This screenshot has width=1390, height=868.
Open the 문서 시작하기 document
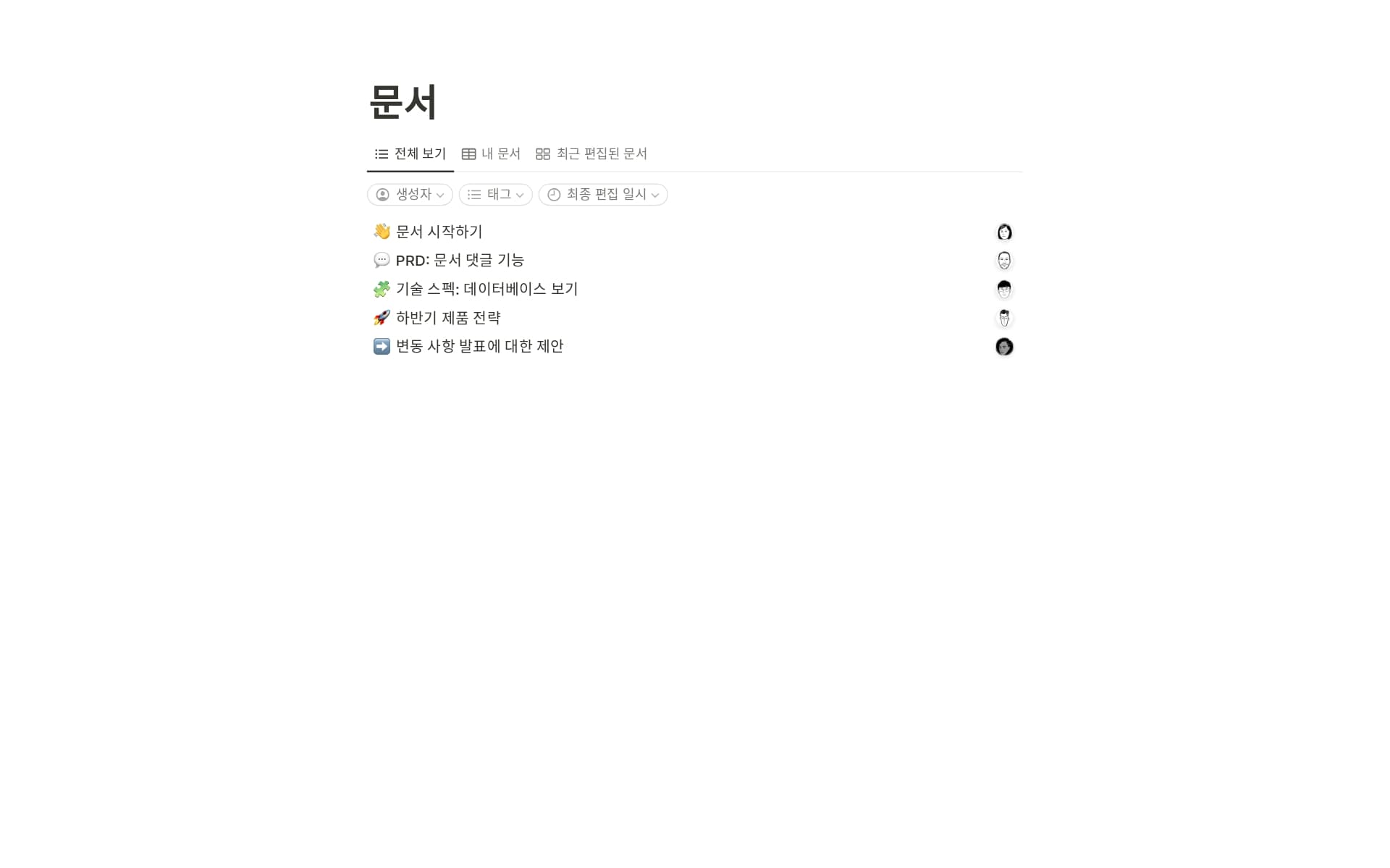[x=439, y=232]
